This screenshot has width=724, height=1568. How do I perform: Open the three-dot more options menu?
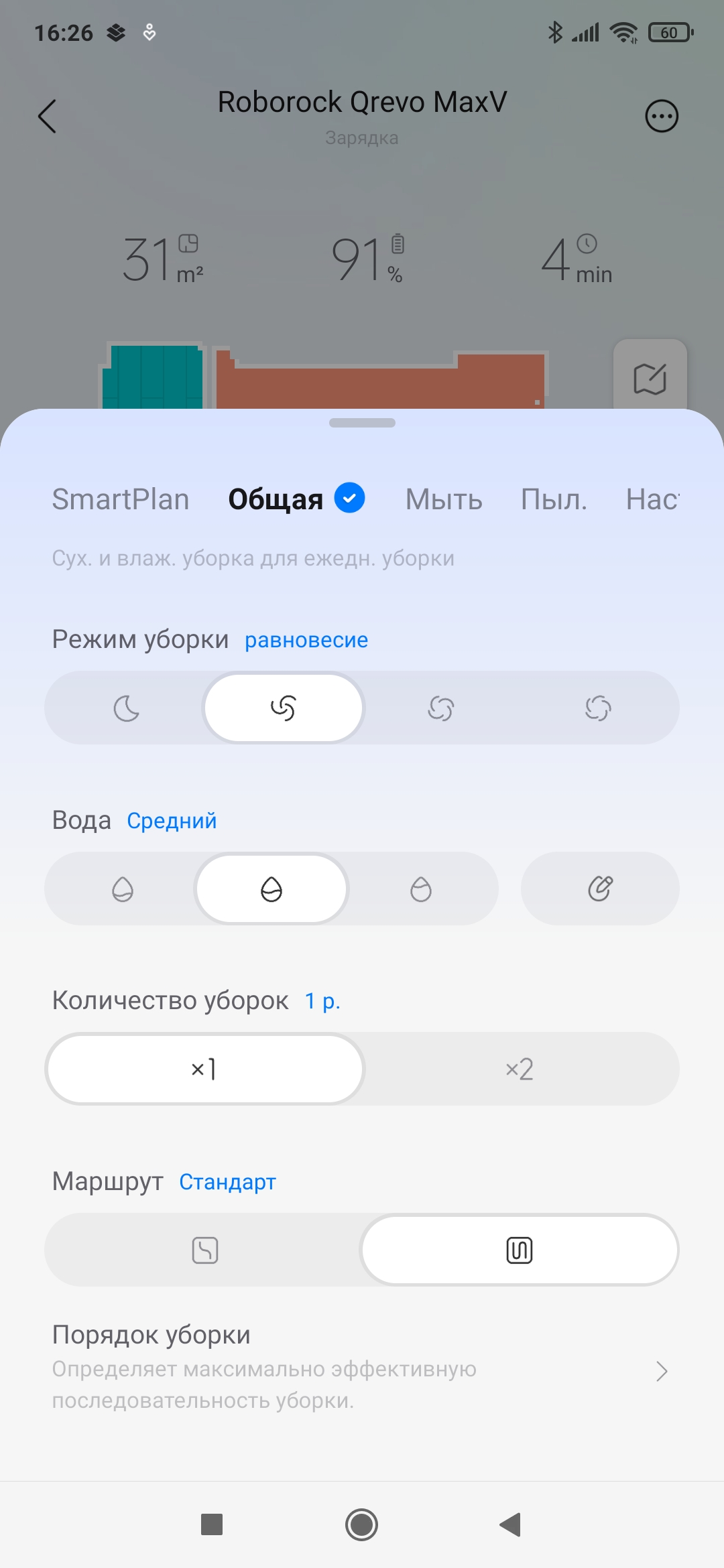coord(661,117)
